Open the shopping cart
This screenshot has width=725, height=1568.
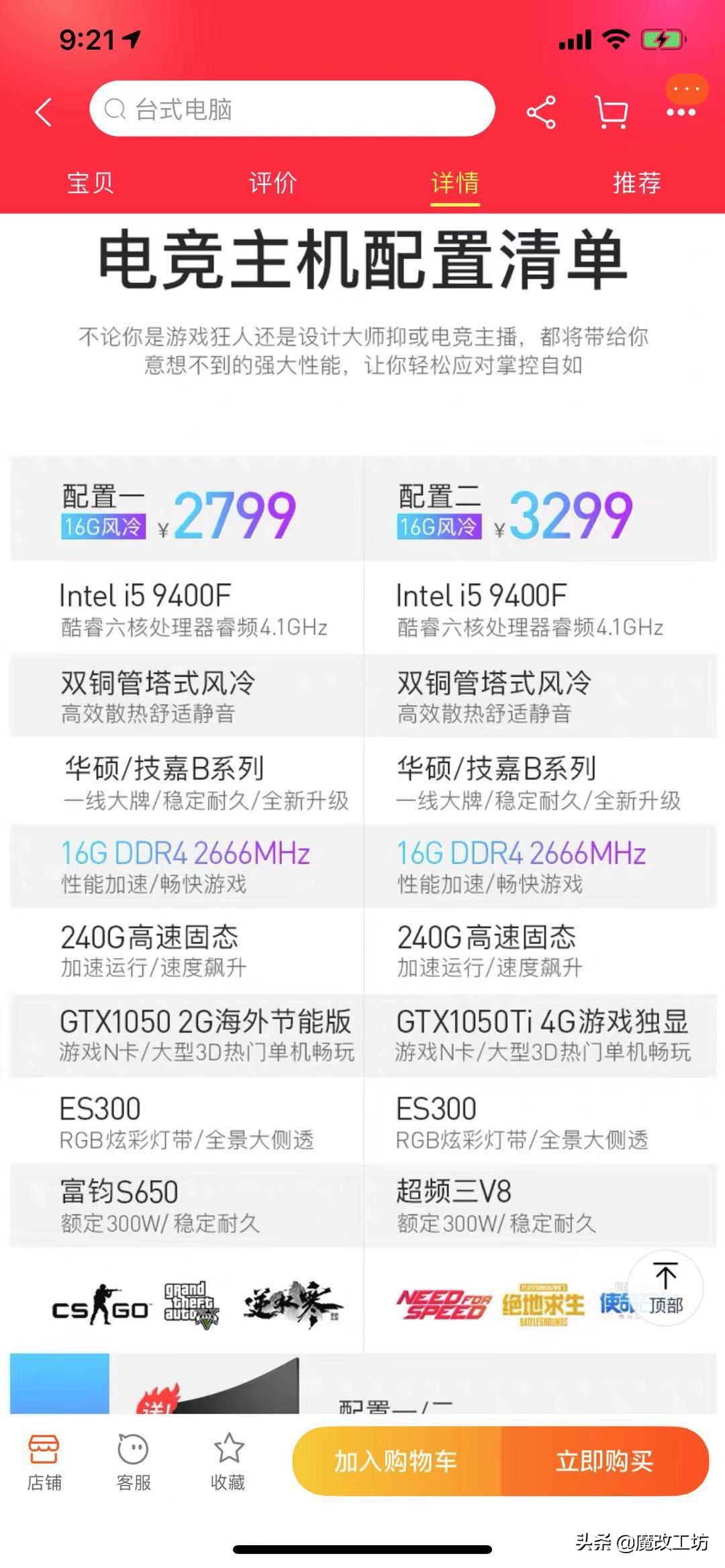click(x=612, y=111)
